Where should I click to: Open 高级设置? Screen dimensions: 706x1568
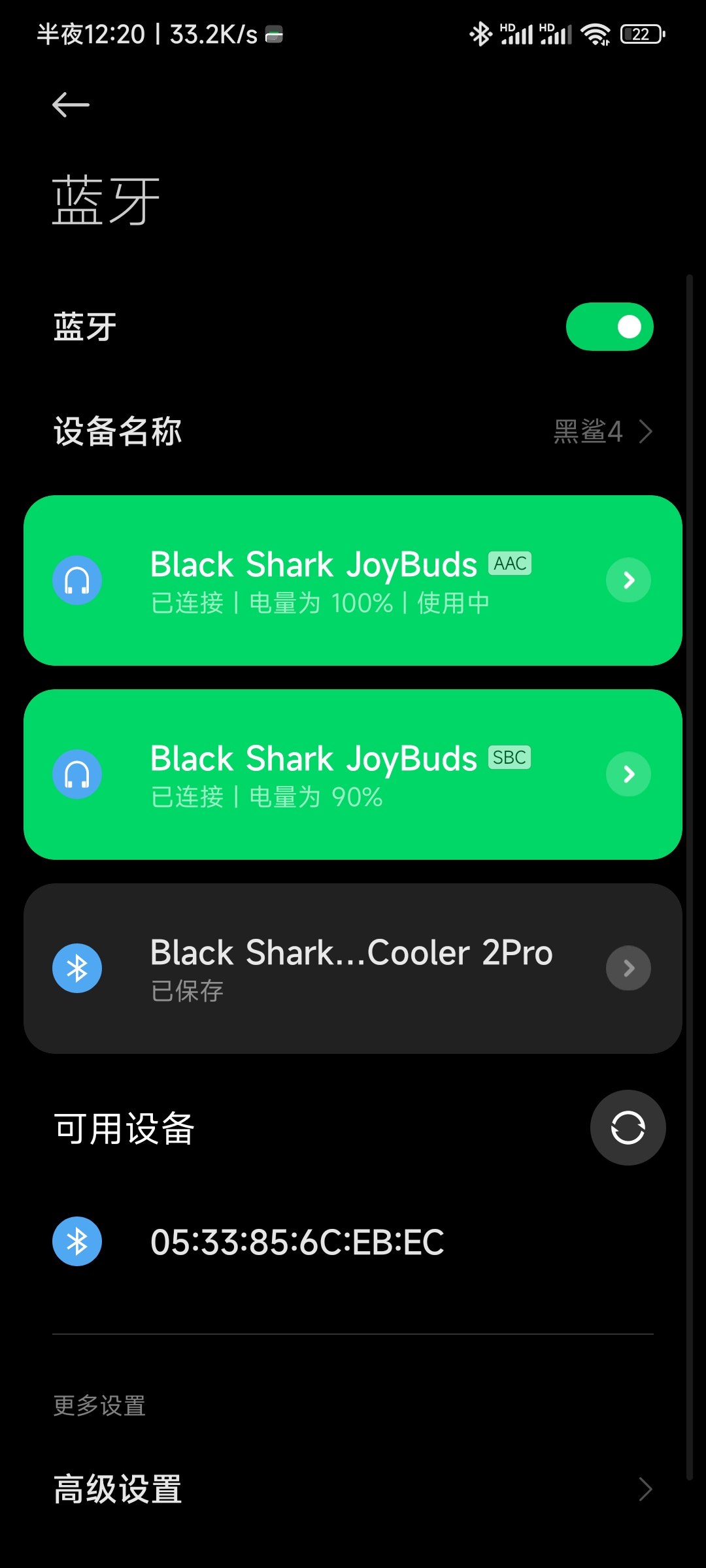[353, 1490]
